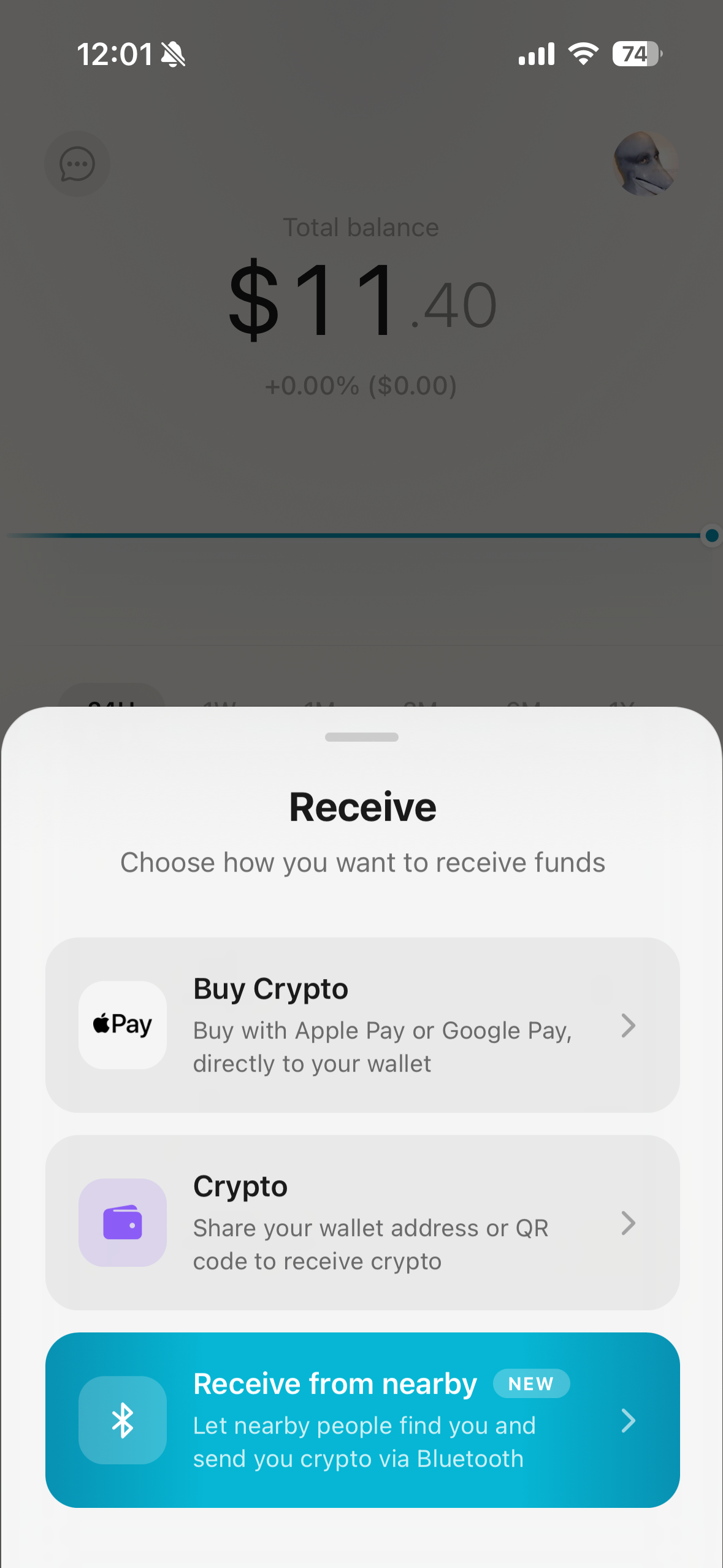Tap the sheet's drag handle

click(x=362, y=737)
